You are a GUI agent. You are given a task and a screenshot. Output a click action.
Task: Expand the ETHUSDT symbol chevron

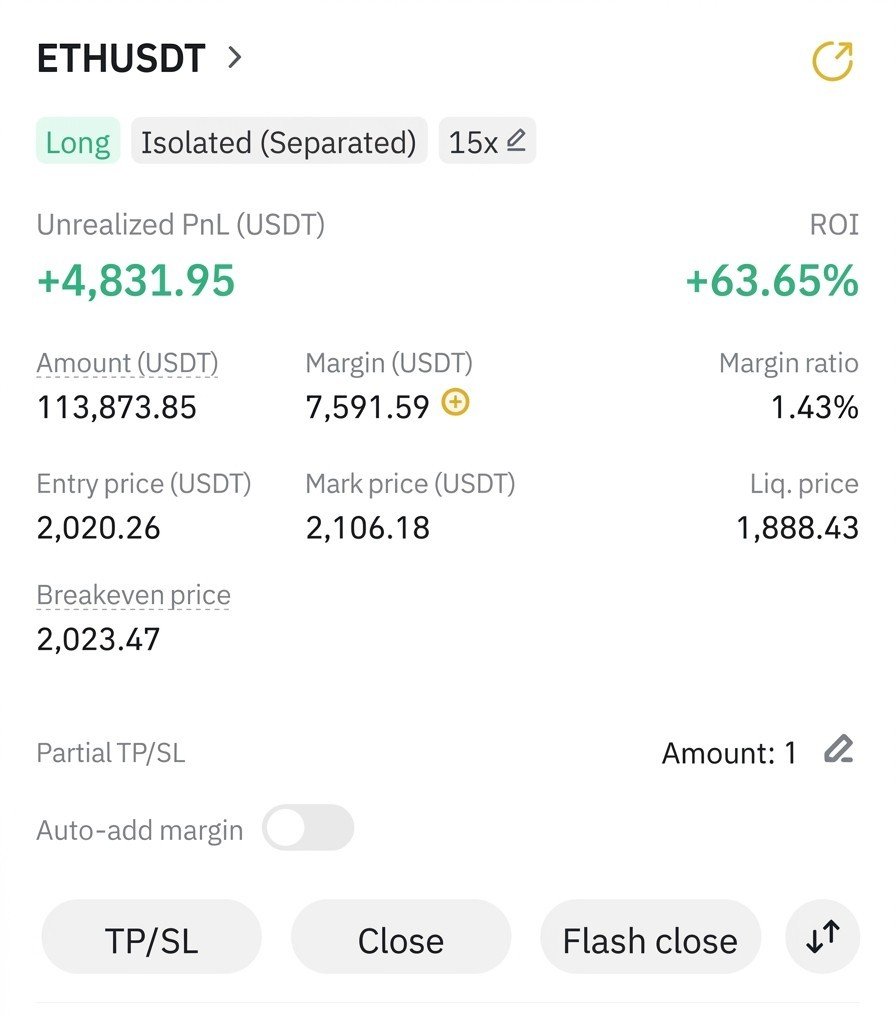233,59
